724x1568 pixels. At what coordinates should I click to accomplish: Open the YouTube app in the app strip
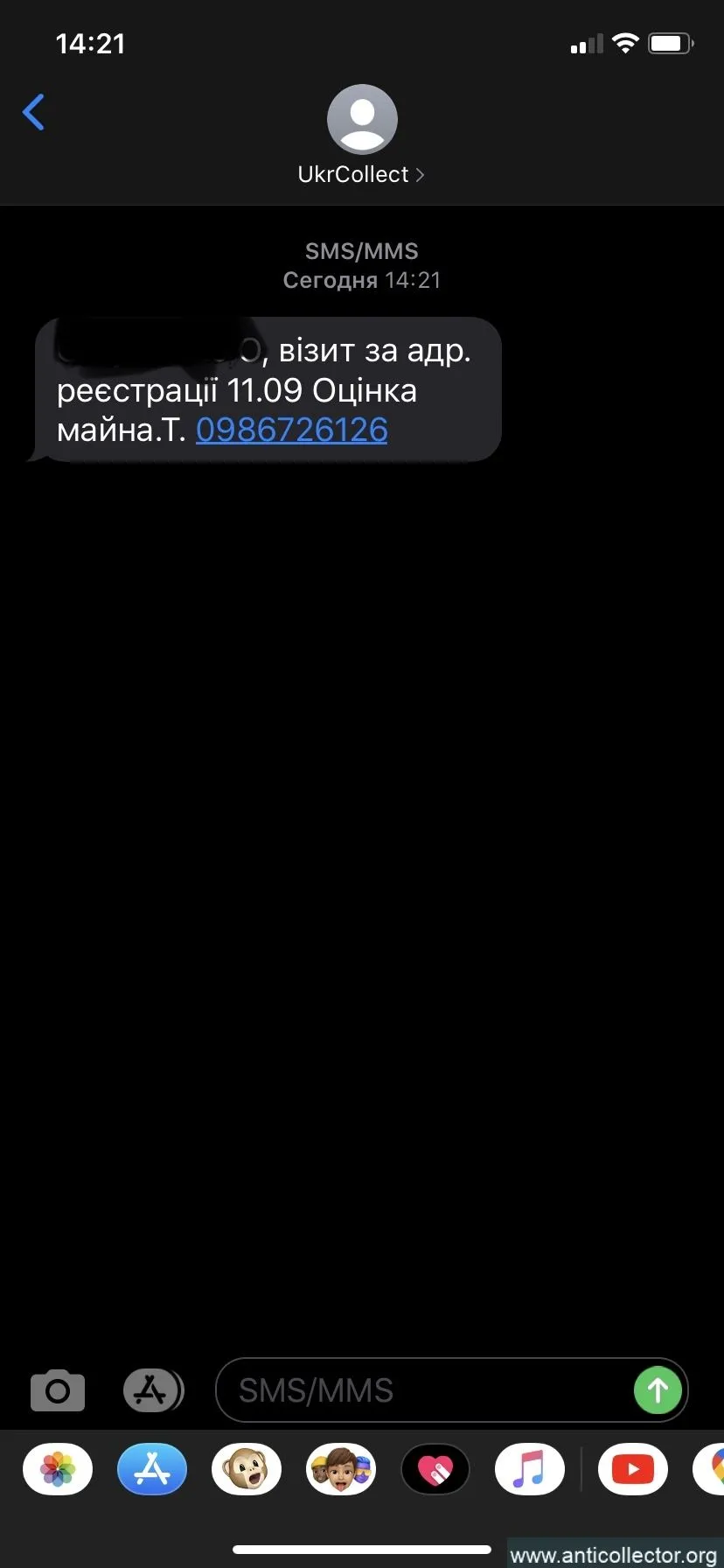click(x=633, y=1469)
